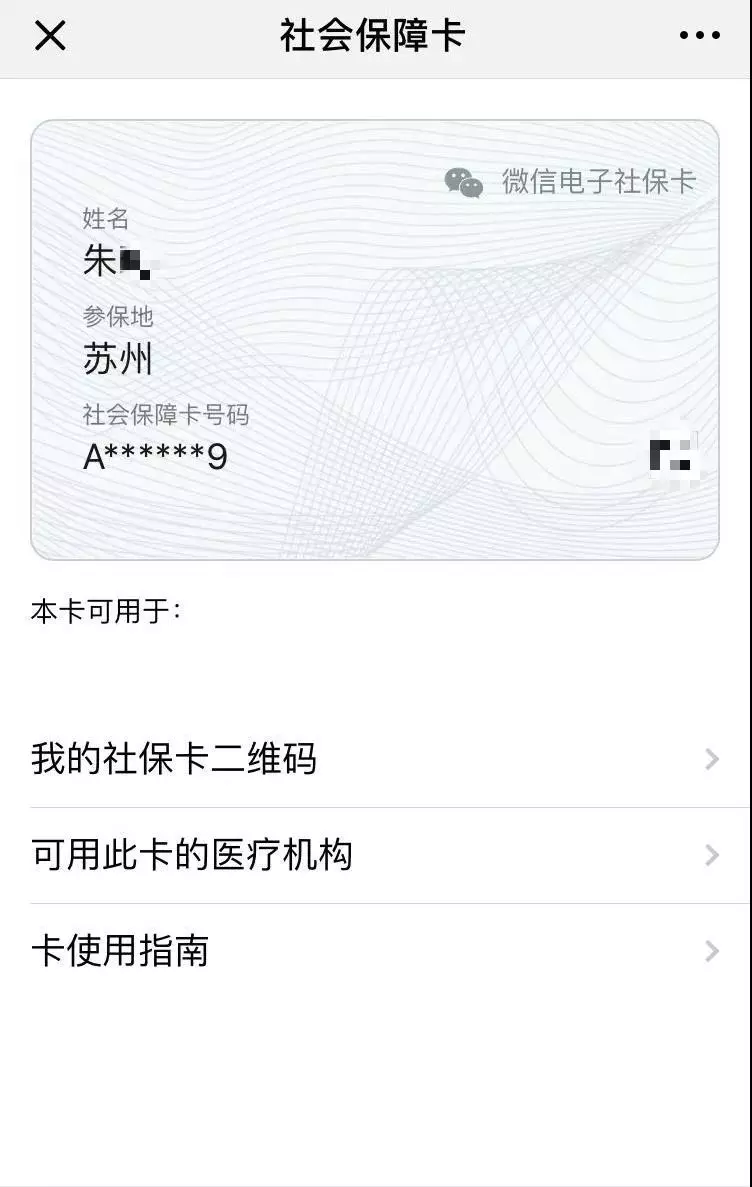Expand 我的社保卡二维码 with its chevron
Viewport: 752px width, 1187px height.
713,759
